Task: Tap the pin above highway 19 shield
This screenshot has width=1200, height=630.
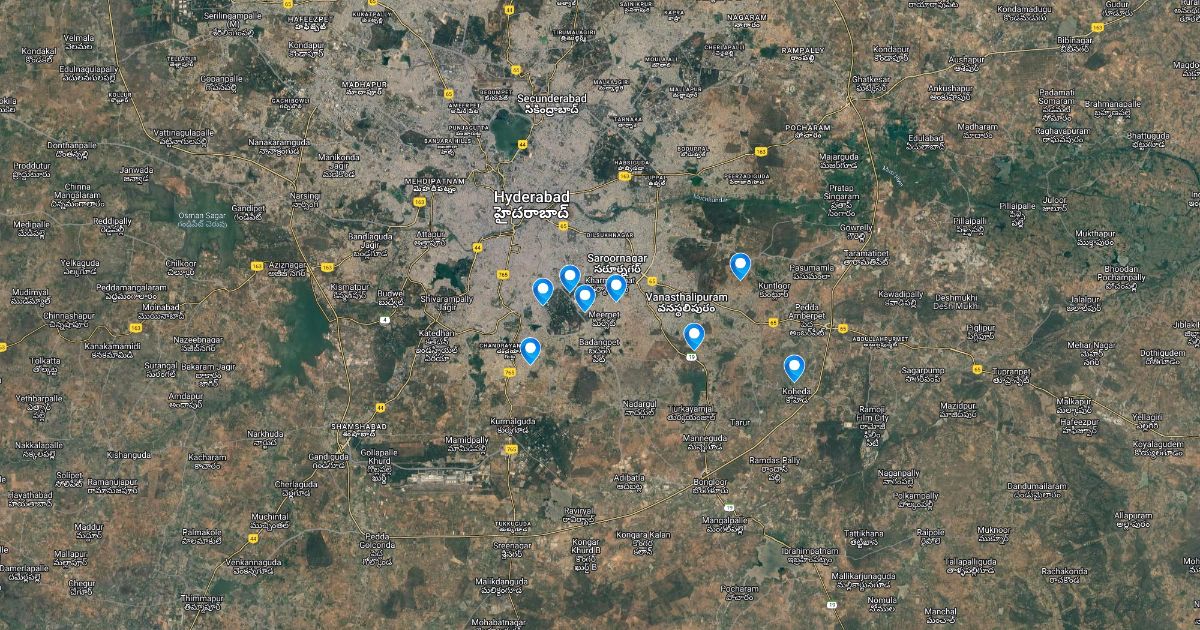Action: point(694,336)
